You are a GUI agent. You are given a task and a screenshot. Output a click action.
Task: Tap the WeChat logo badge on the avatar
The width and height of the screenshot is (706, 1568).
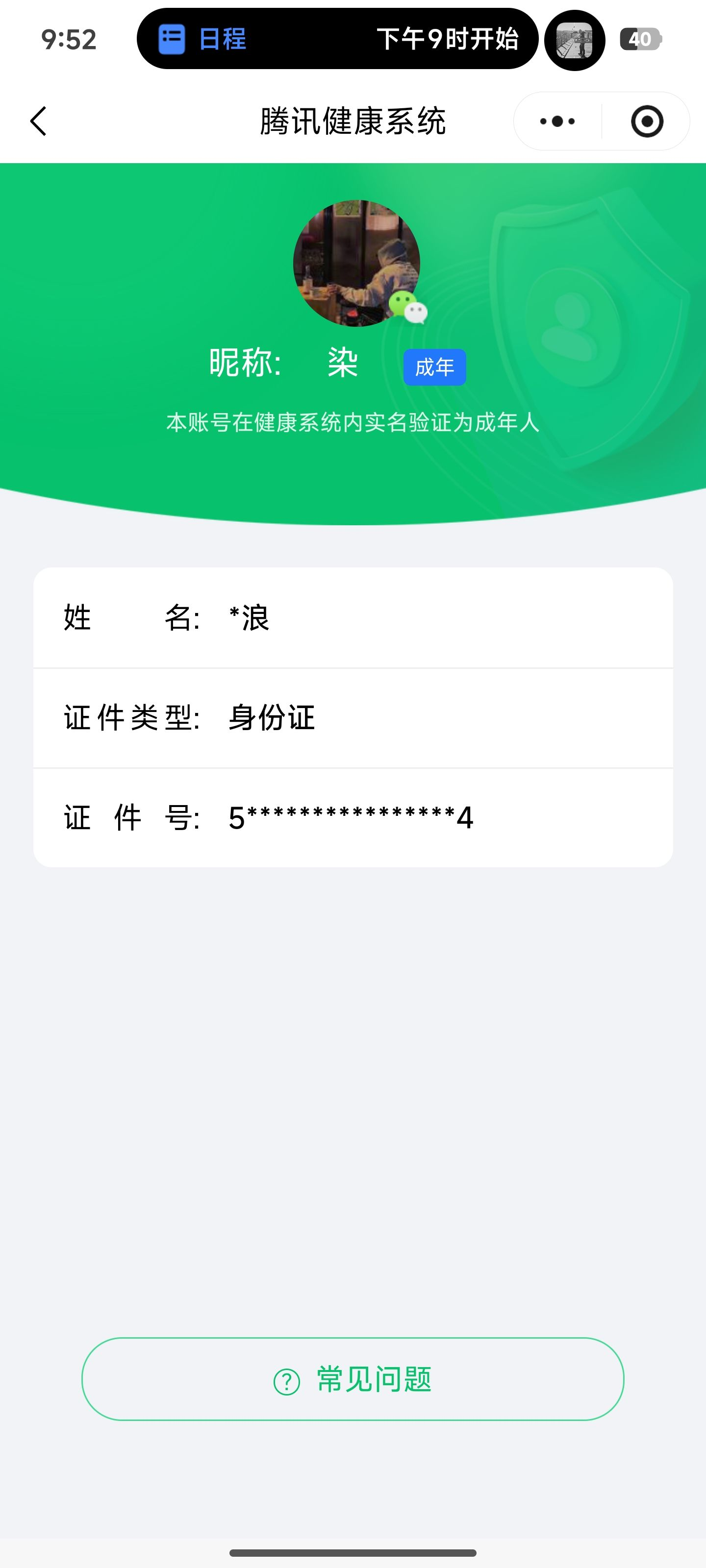tap(407, 306)
